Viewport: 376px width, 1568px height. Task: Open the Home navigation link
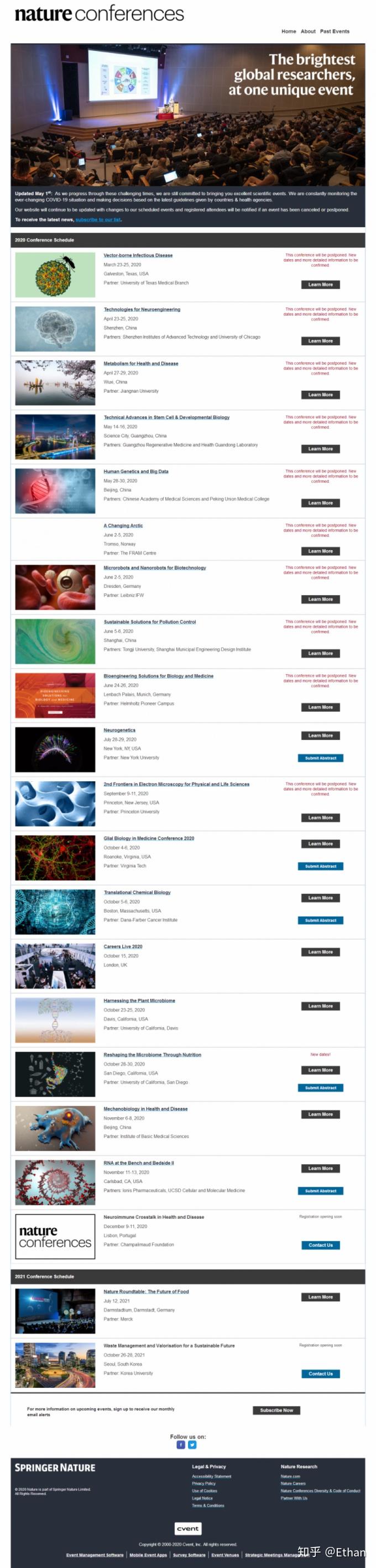pyautogui.click(x=288, y=31)
